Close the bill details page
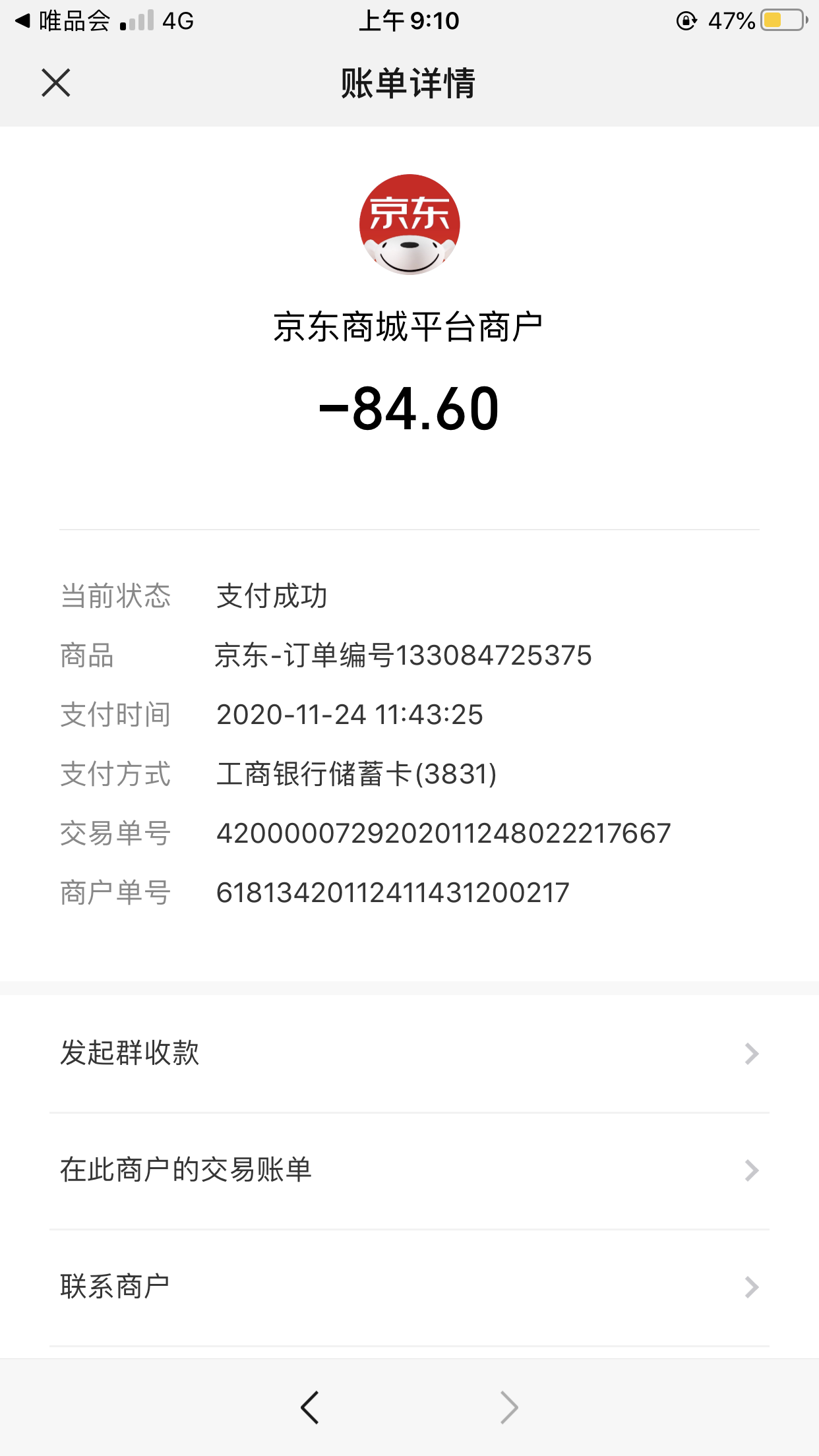The image size is (819, 1456). (x=56, y=83)
